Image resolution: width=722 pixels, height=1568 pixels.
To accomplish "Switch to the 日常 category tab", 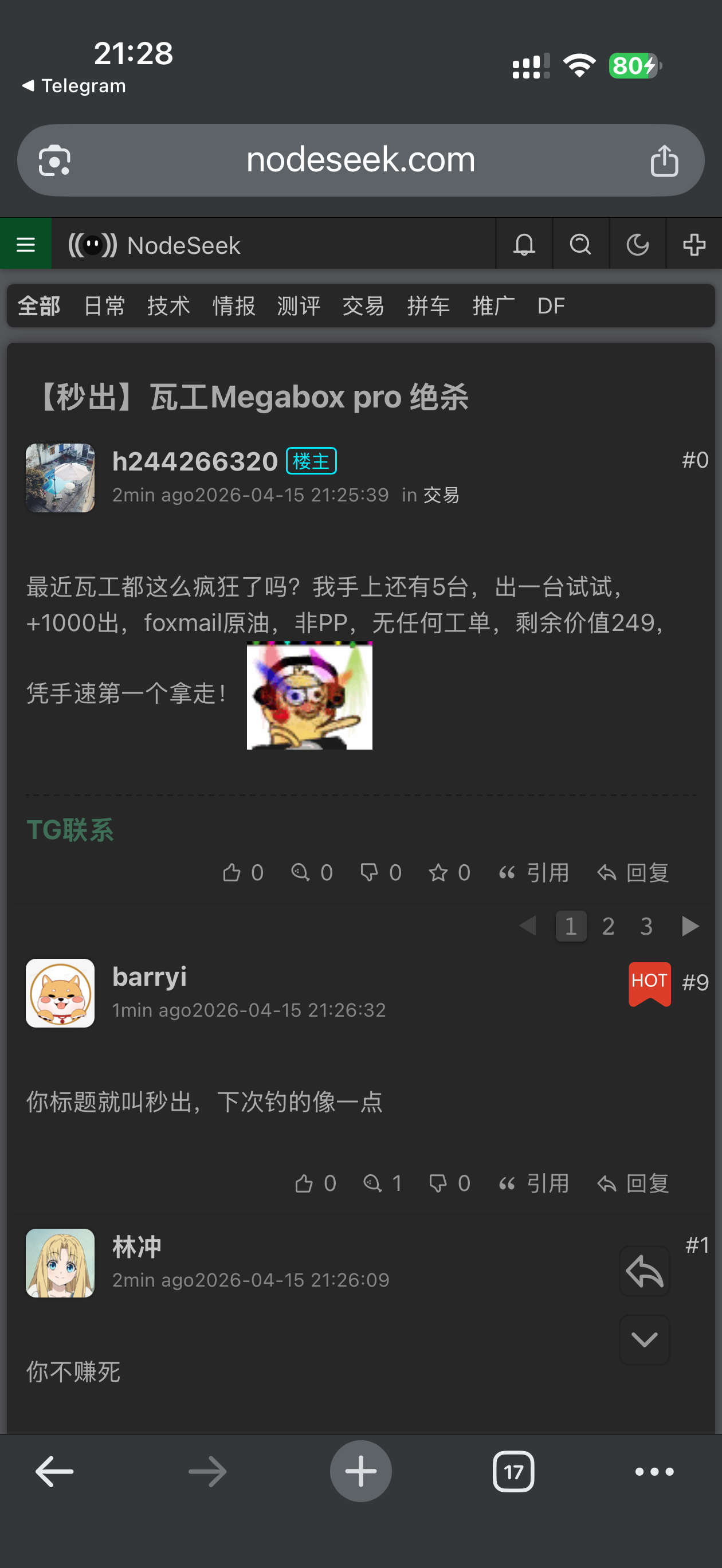I will [x=104, y=305].
